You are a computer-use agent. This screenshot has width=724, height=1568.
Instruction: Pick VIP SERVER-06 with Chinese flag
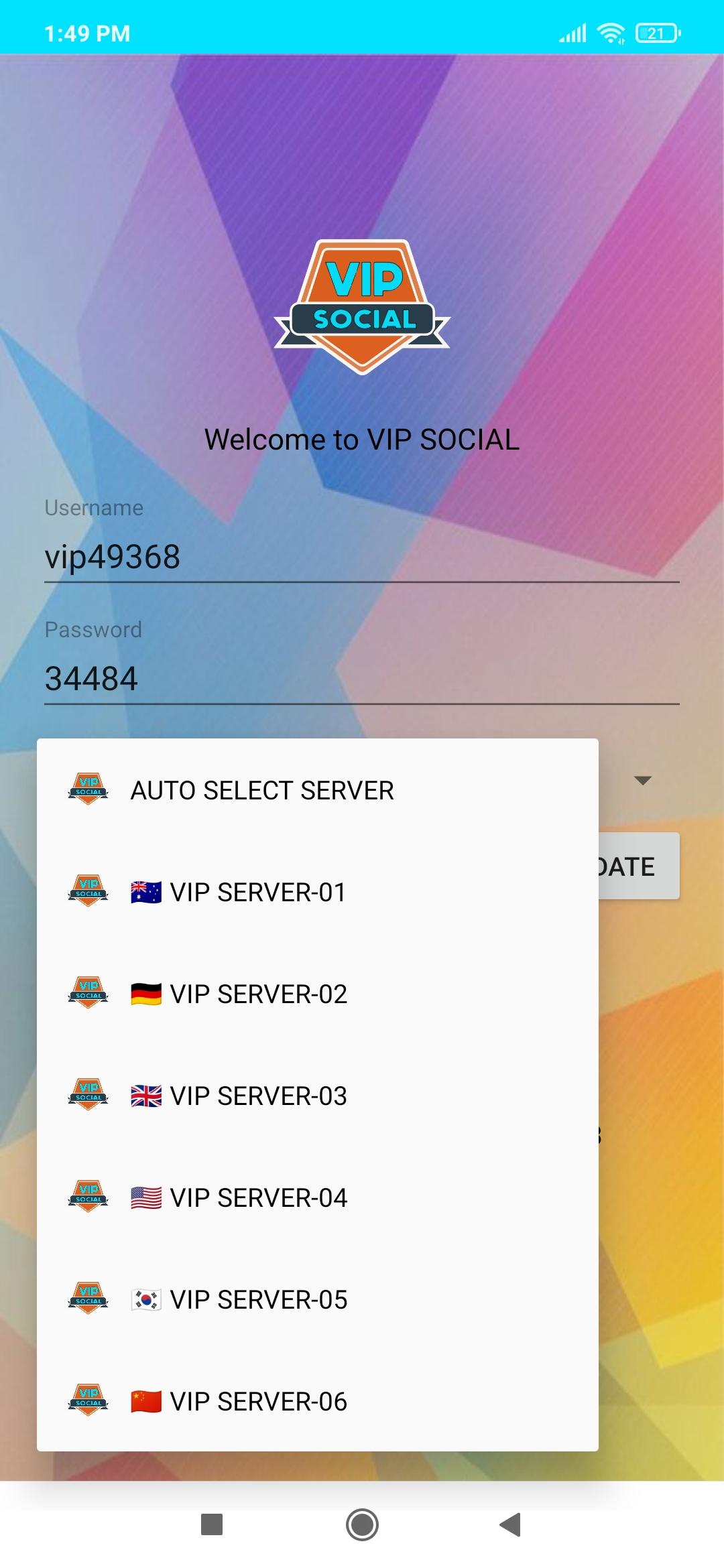tap(317, 1401)
